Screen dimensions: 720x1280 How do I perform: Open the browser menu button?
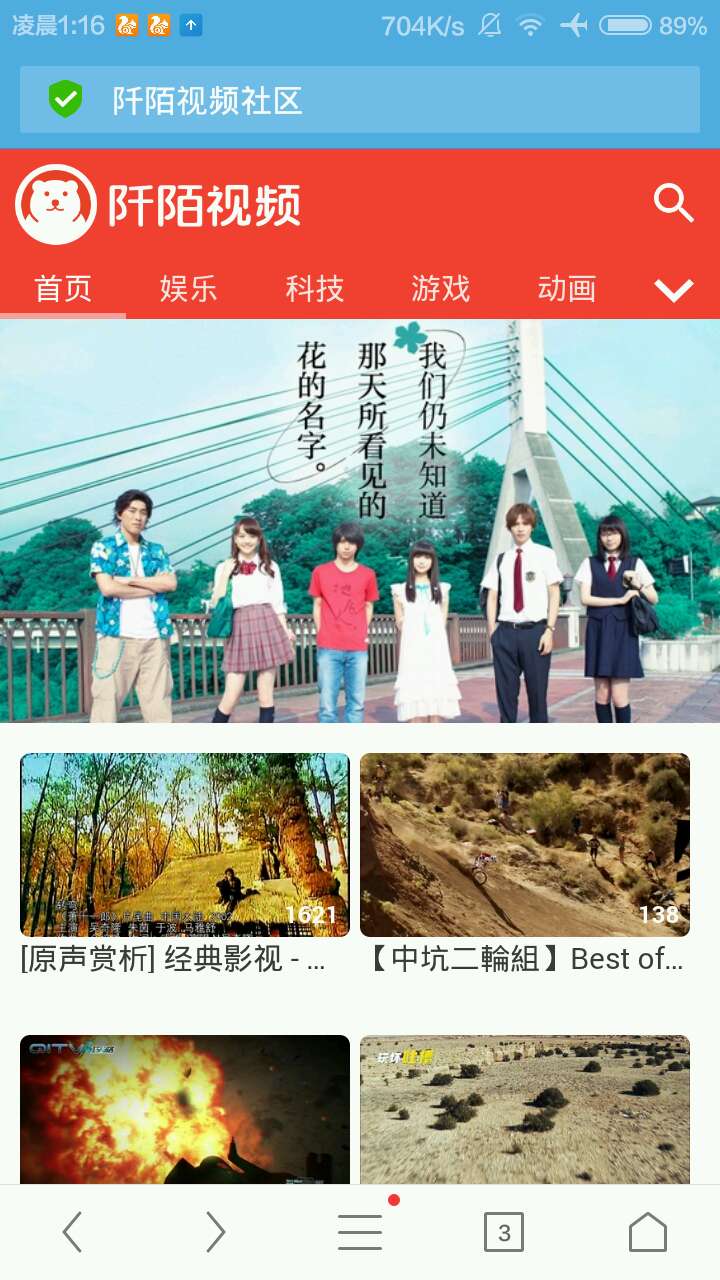click(x=360, y=1232)
